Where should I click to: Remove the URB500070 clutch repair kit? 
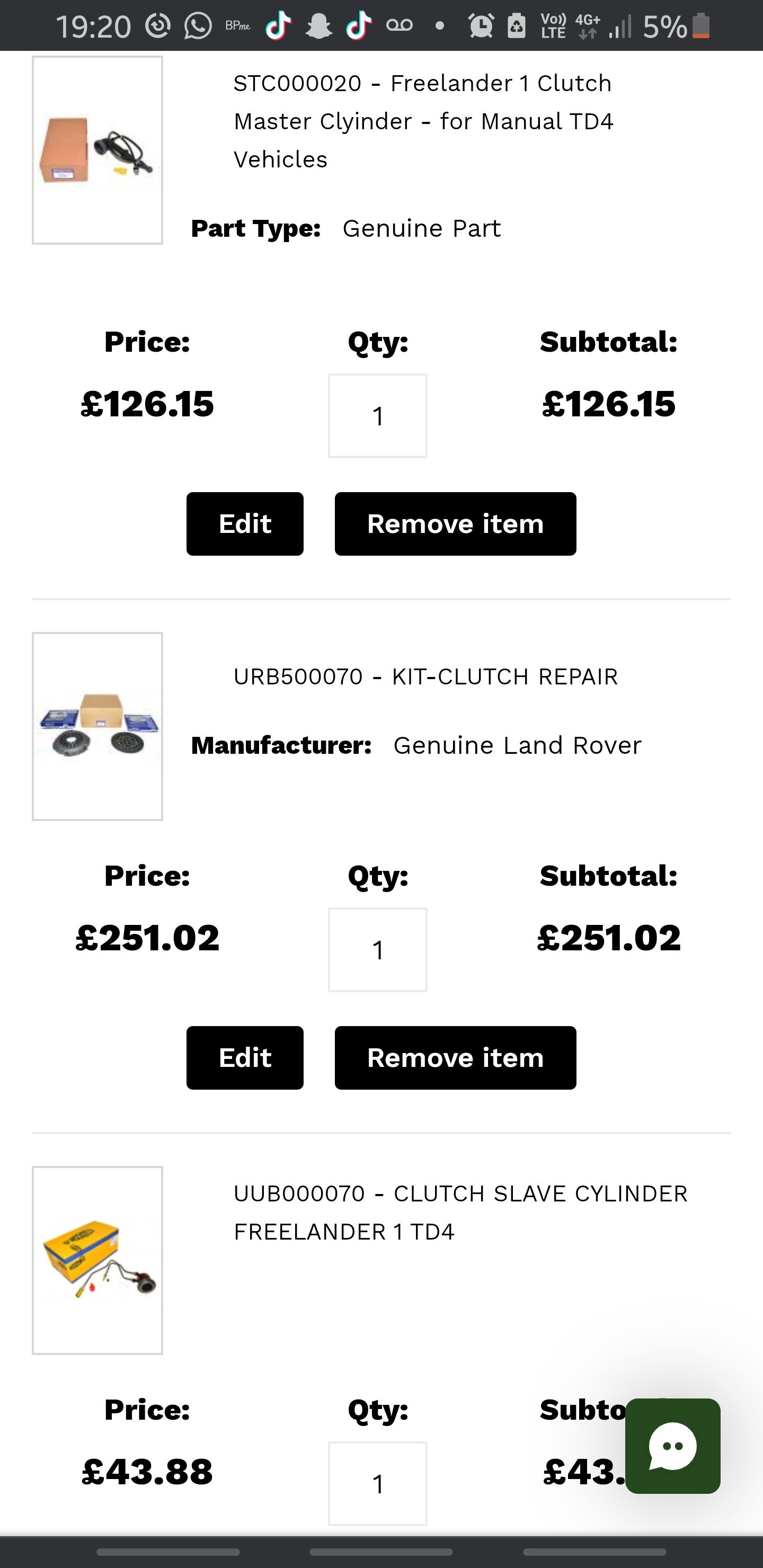[456, 1057]
